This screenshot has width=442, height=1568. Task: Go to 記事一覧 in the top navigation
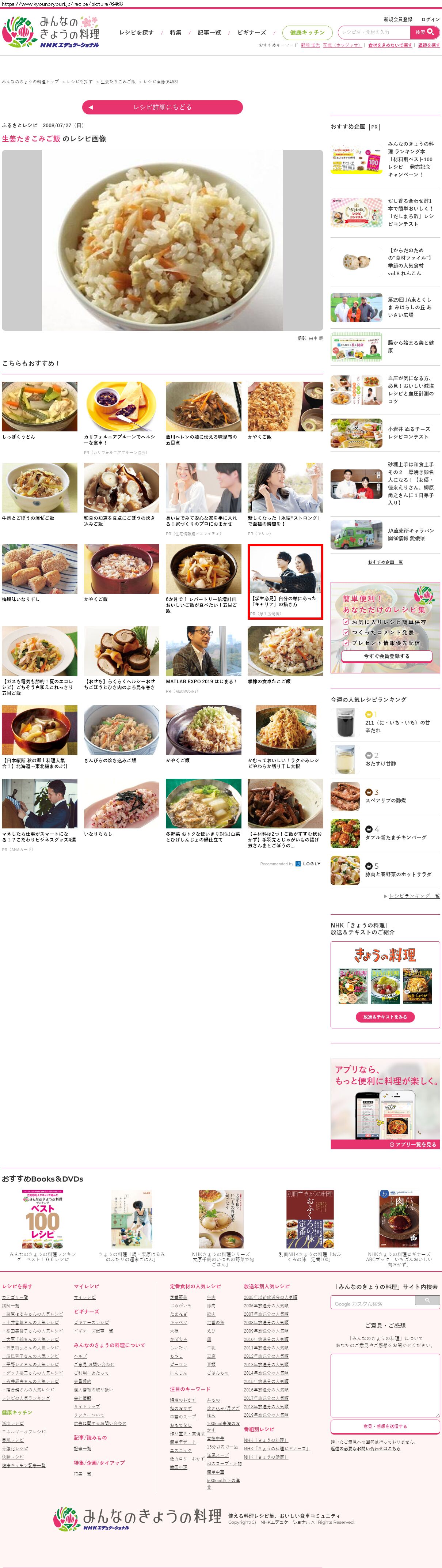[x=209, y=32]
